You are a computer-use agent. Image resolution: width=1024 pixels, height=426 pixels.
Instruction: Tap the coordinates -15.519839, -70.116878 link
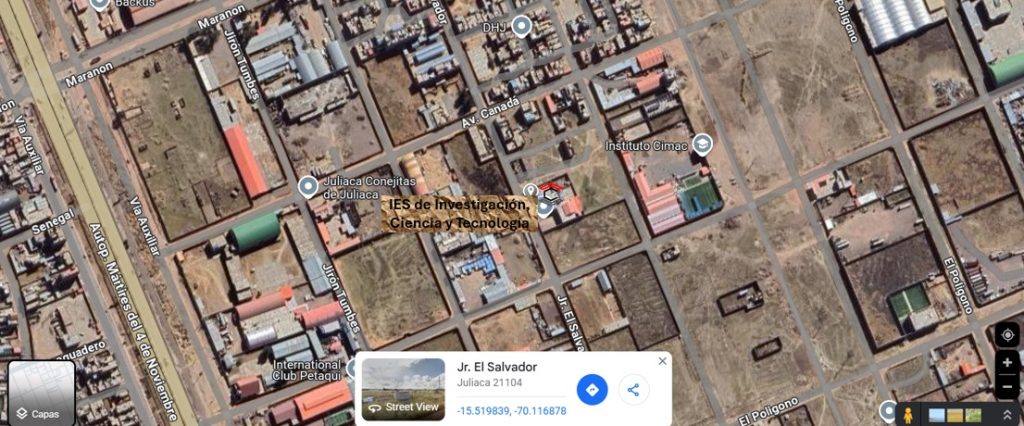[511, 411]
